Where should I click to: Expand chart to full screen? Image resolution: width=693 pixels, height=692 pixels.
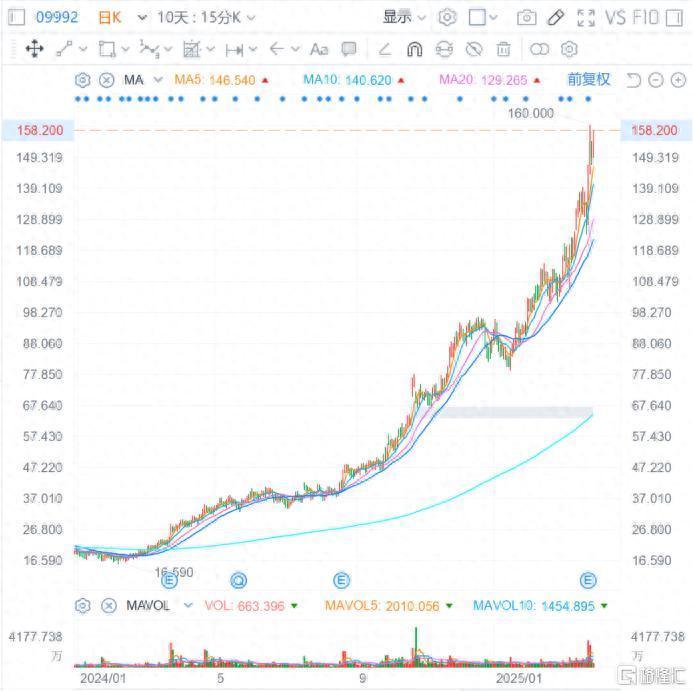tap(586, 17)
